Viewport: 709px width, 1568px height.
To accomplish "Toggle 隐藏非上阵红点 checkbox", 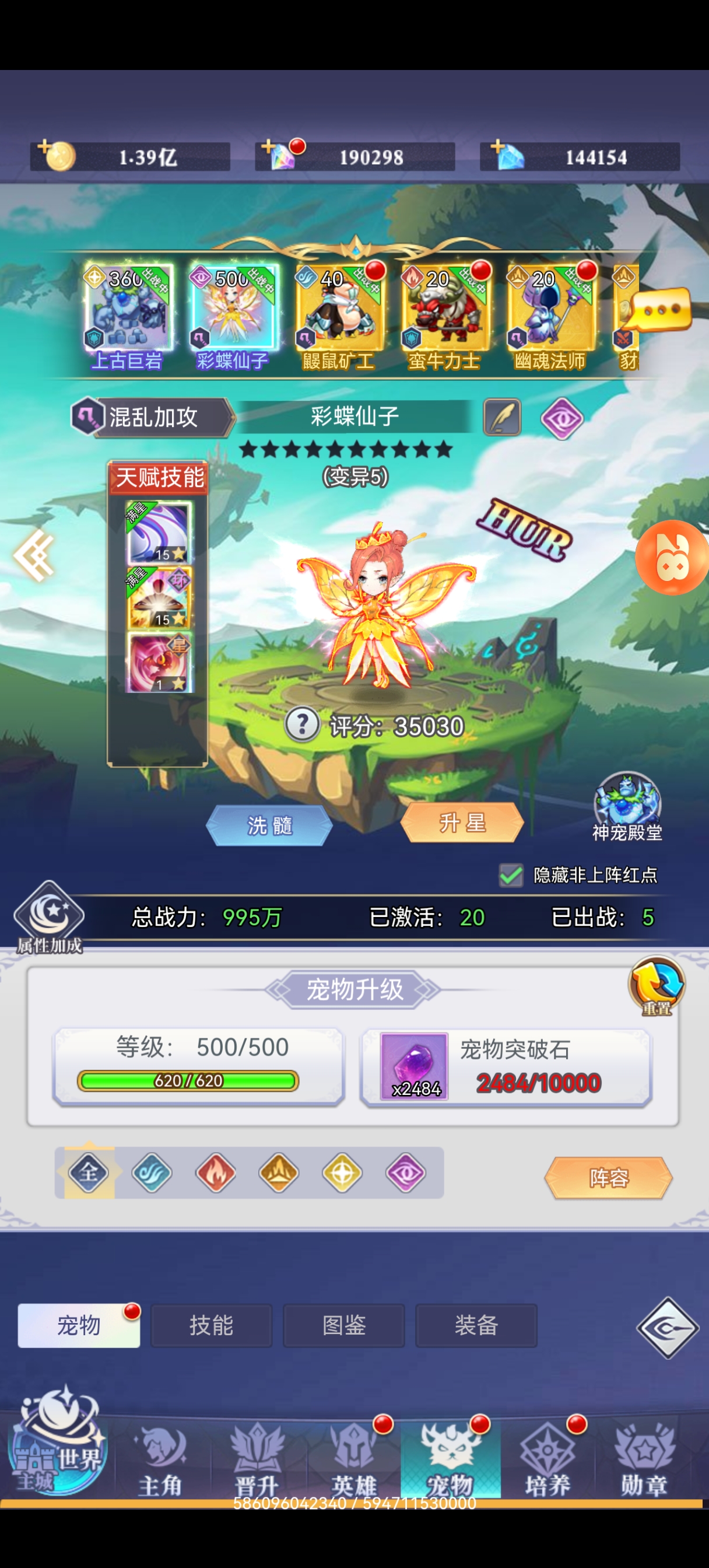I will (x=511, y=876).
